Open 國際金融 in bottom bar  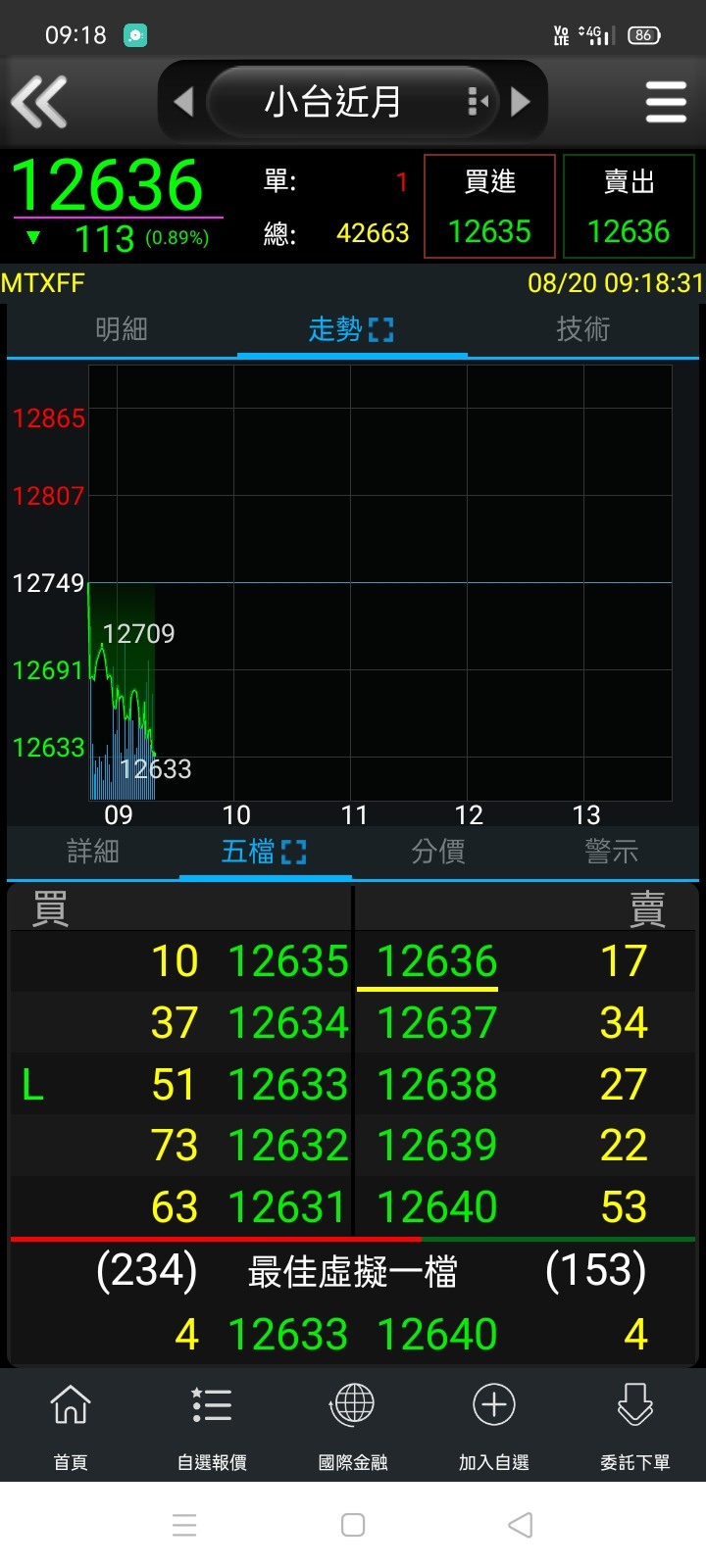click(x=353, y=1426)
